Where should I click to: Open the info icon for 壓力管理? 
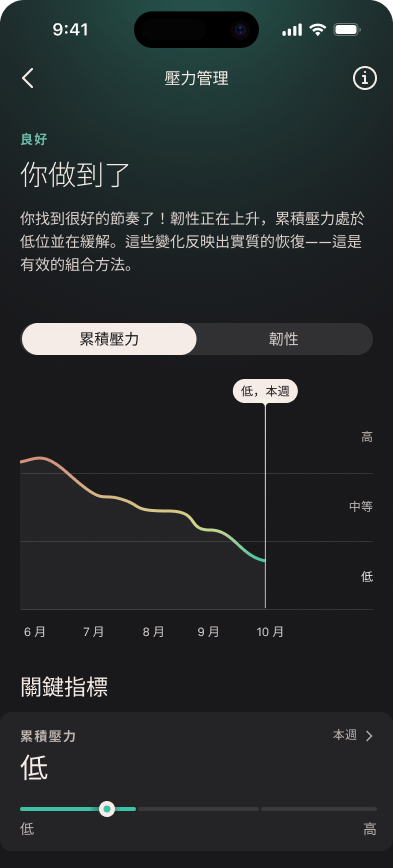364,78
